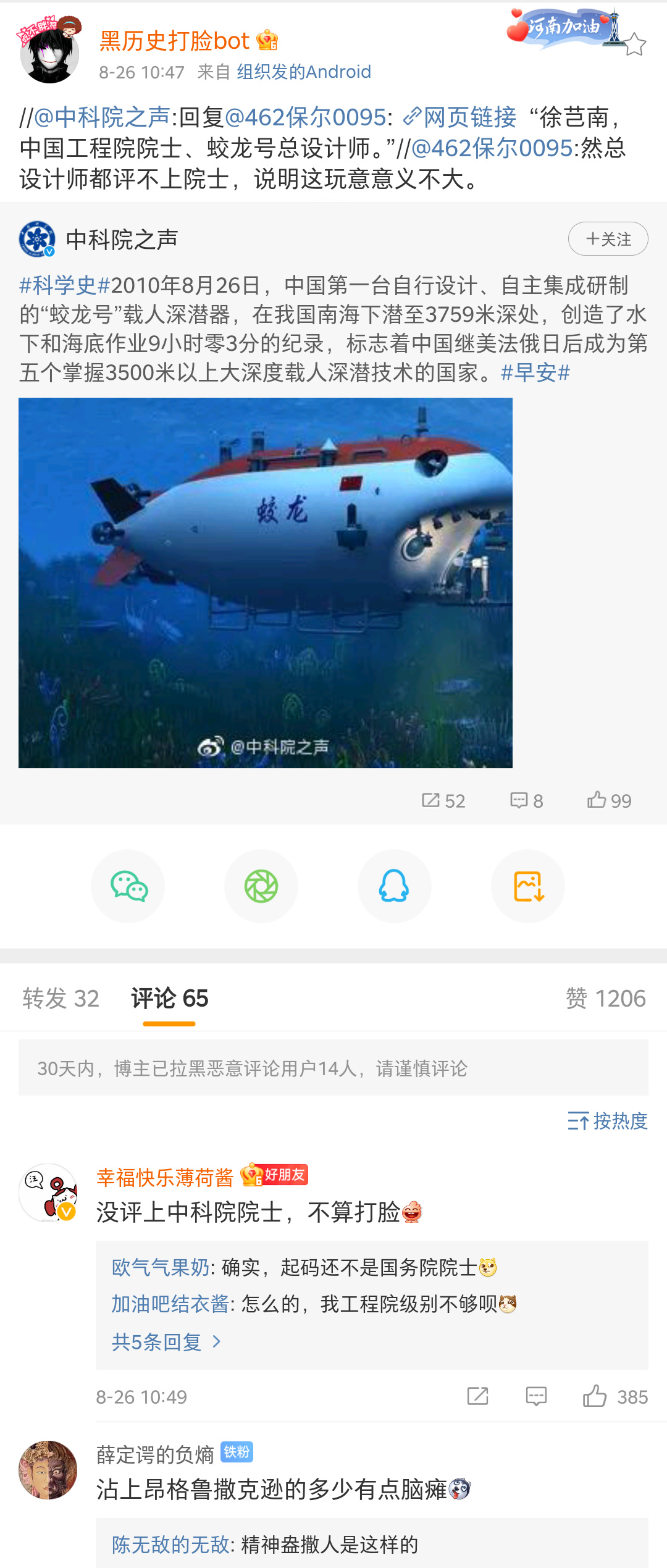Viewport: 667px width, 1568px height.
Task: Tap the 网页链接 link in the post
Action: click(x=460, y=117)
